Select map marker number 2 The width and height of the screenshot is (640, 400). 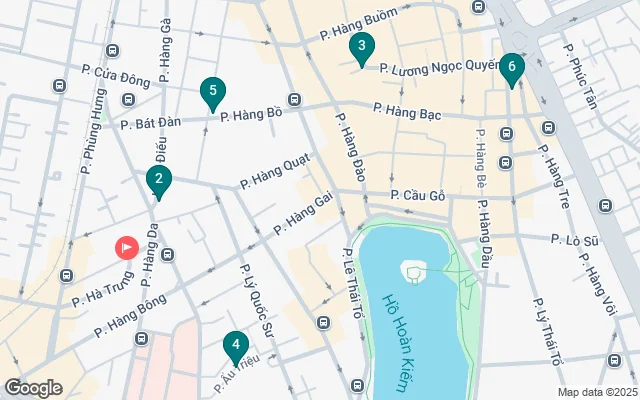coord(158,180)
